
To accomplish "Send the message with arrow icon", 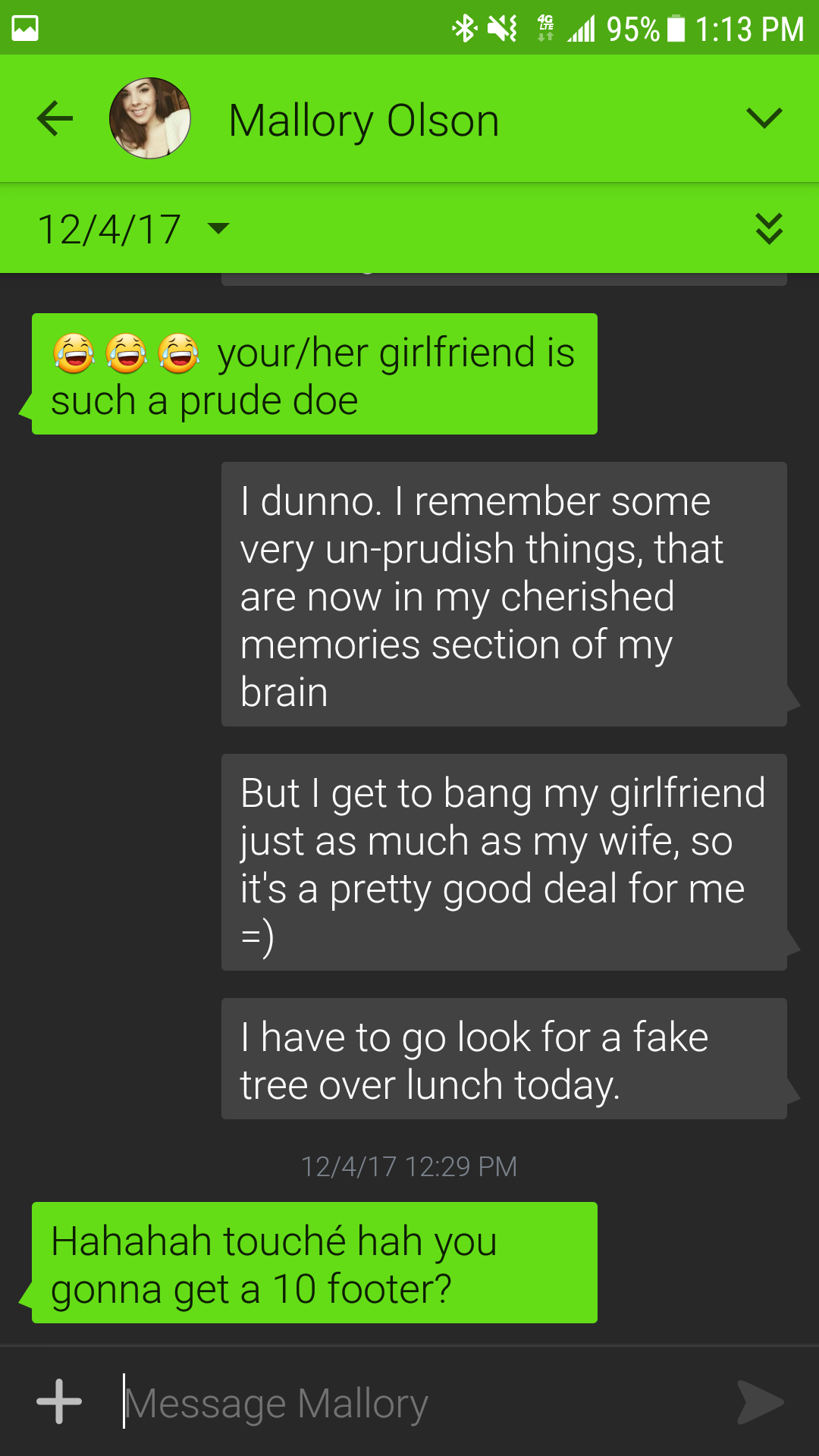I will click(761, 1402).
